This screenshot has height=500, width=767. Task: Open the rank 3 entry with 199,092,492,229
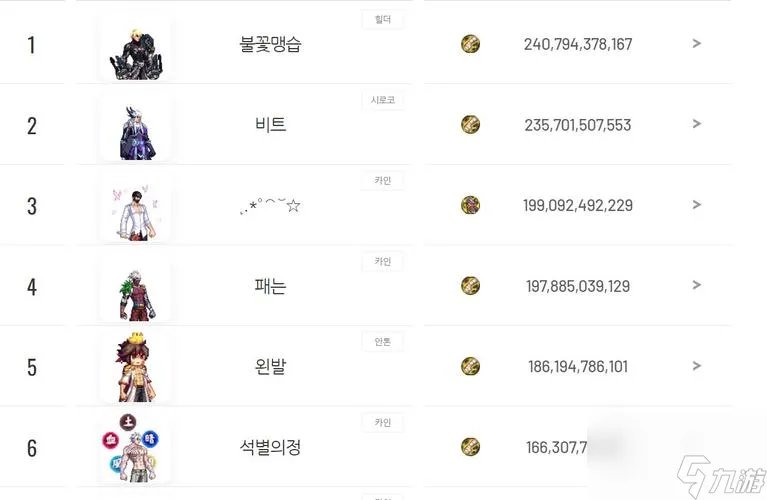(x=696, y=204)
